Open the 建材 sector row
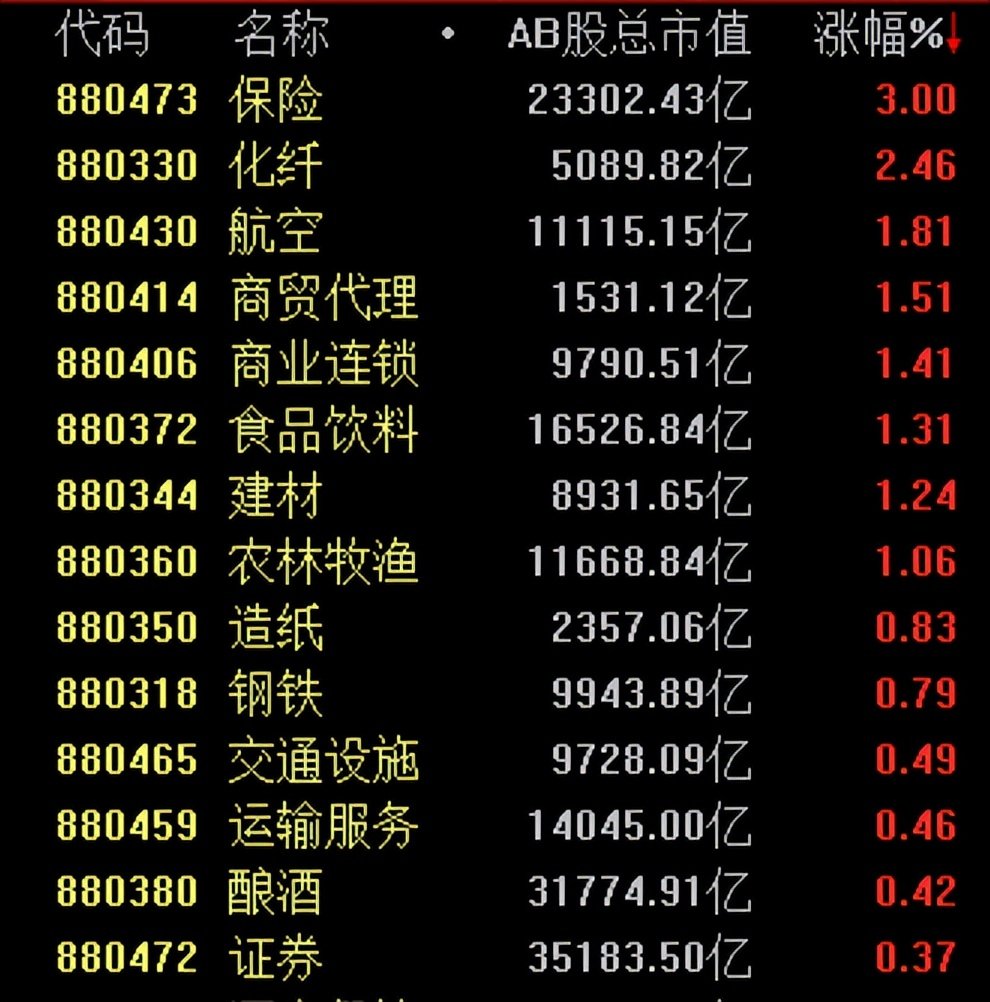The image size is (990, 1002). coord(495,496)
